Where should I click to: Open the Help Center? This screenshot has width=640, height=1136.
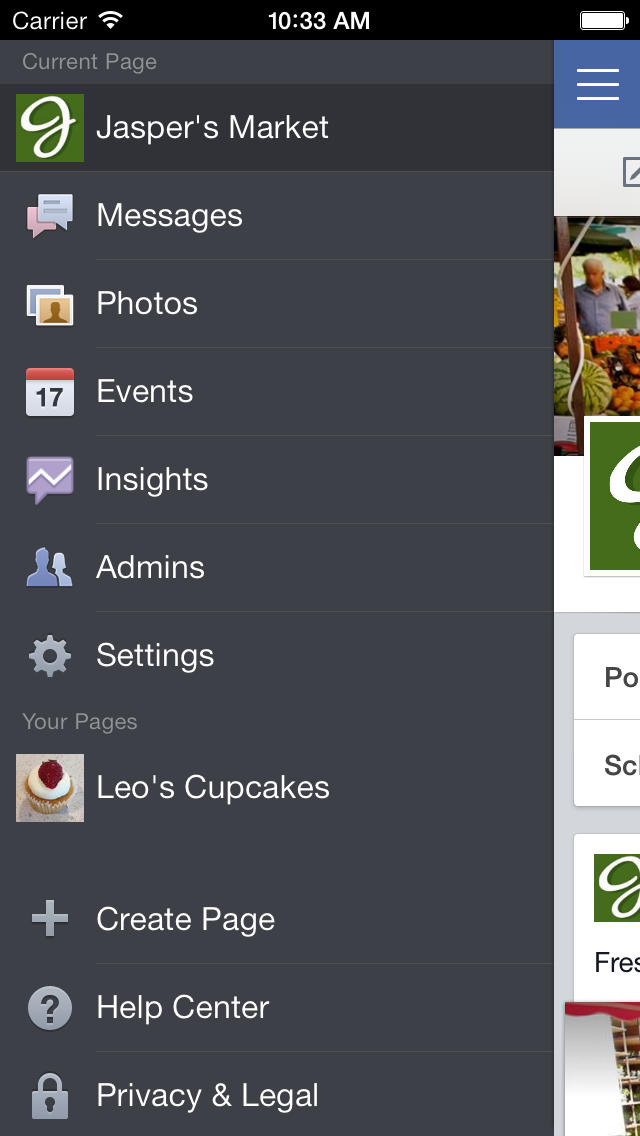tap(183, 1008)
